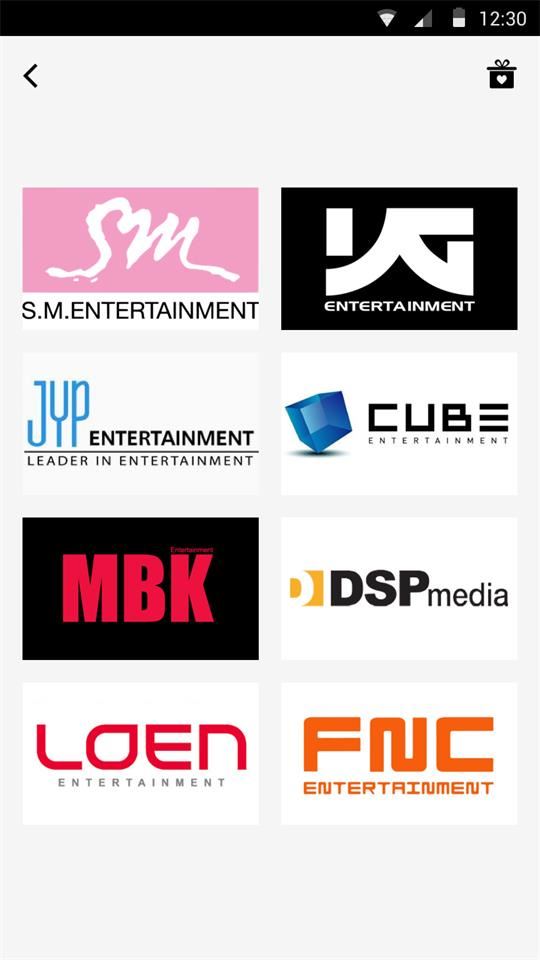
Task: Choose the FNC Entertainment tile
Action: point(399,754)
